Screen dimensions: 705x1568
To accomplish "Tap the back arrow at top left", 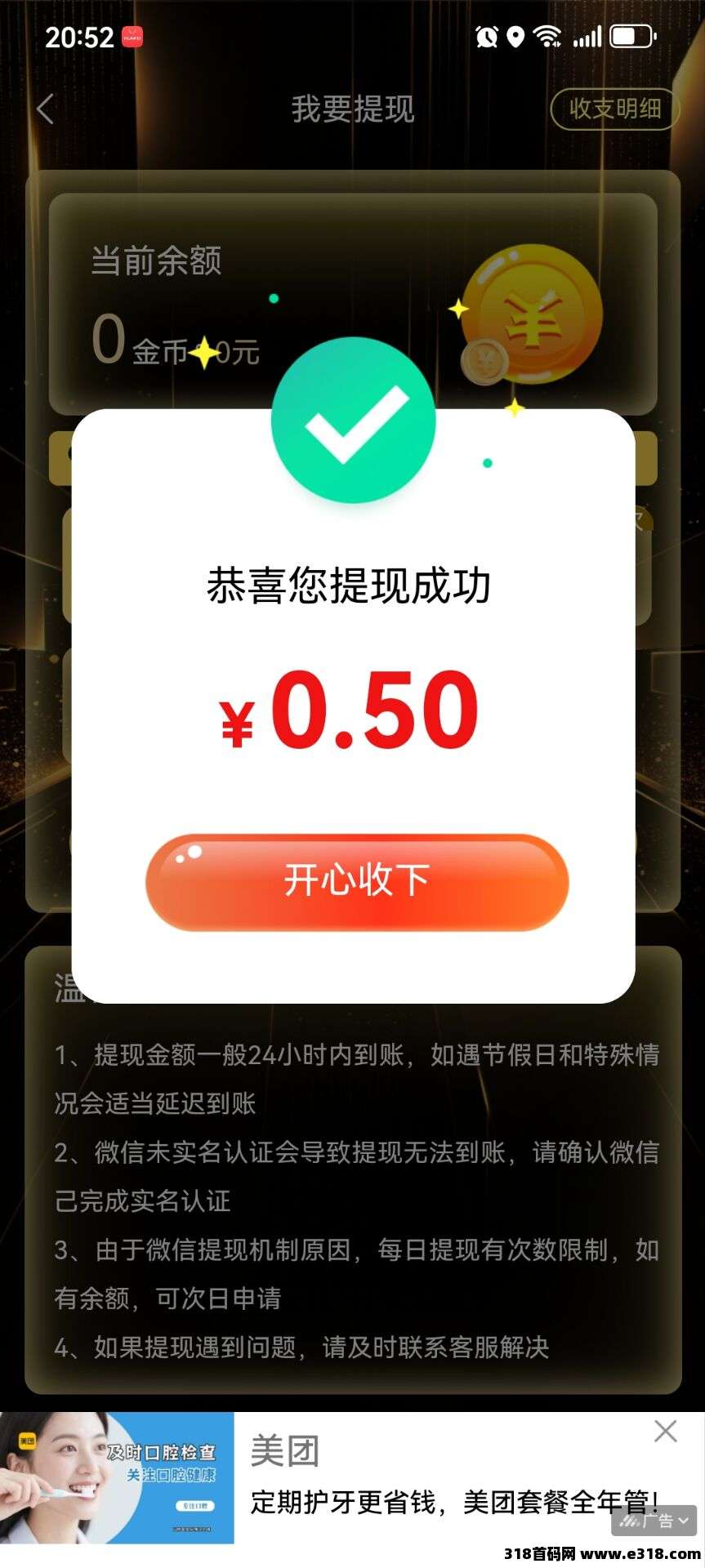I will click(x=45, y=109).
